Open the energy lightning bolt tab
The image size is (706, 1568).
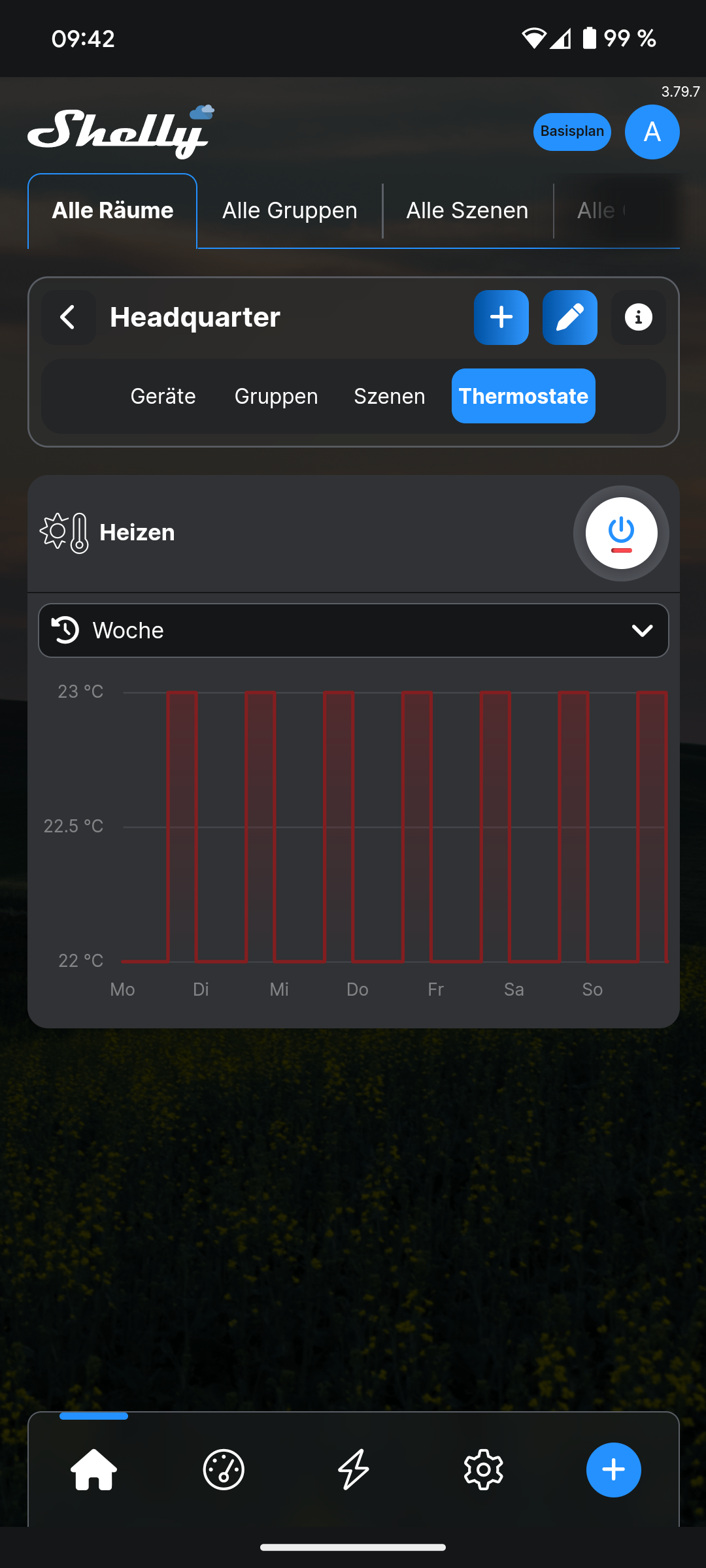coord(353,1469)
